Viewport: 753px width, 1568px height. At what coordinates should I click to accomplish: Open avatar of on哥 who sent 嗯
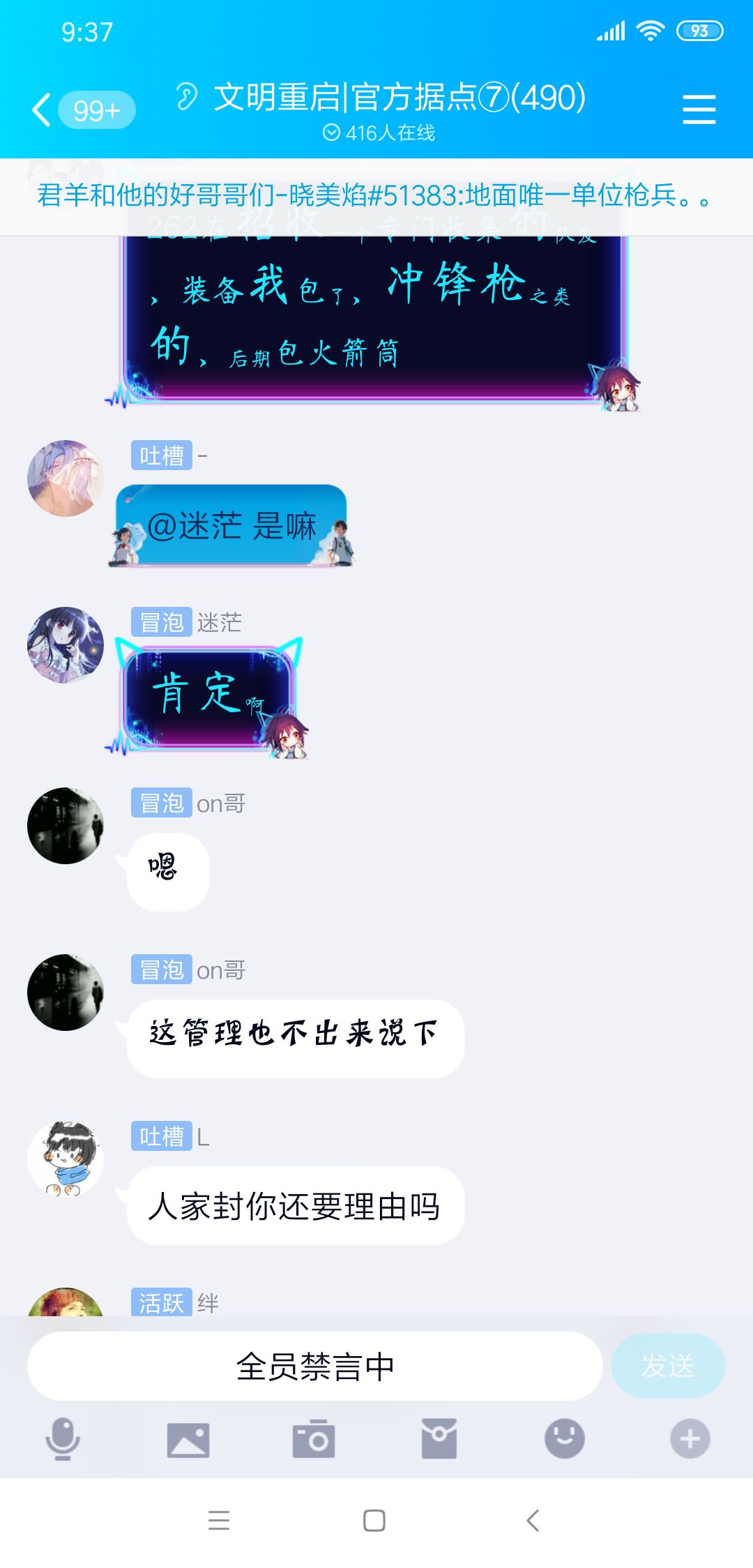(x=66, y=826)
